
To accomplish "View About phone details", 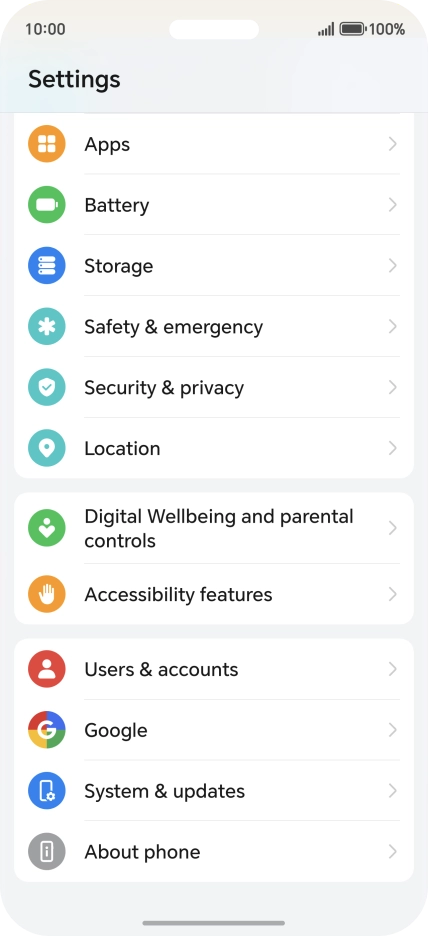I will tap(214, 852).
